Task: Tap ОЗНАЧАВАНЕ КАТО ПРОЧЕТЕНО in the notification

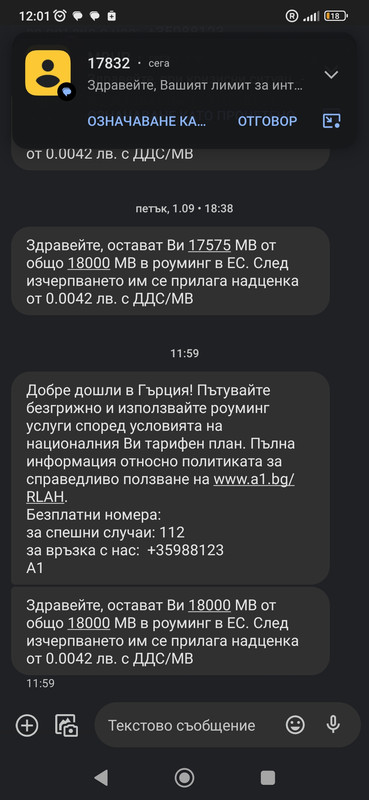Action: (147, 121)
